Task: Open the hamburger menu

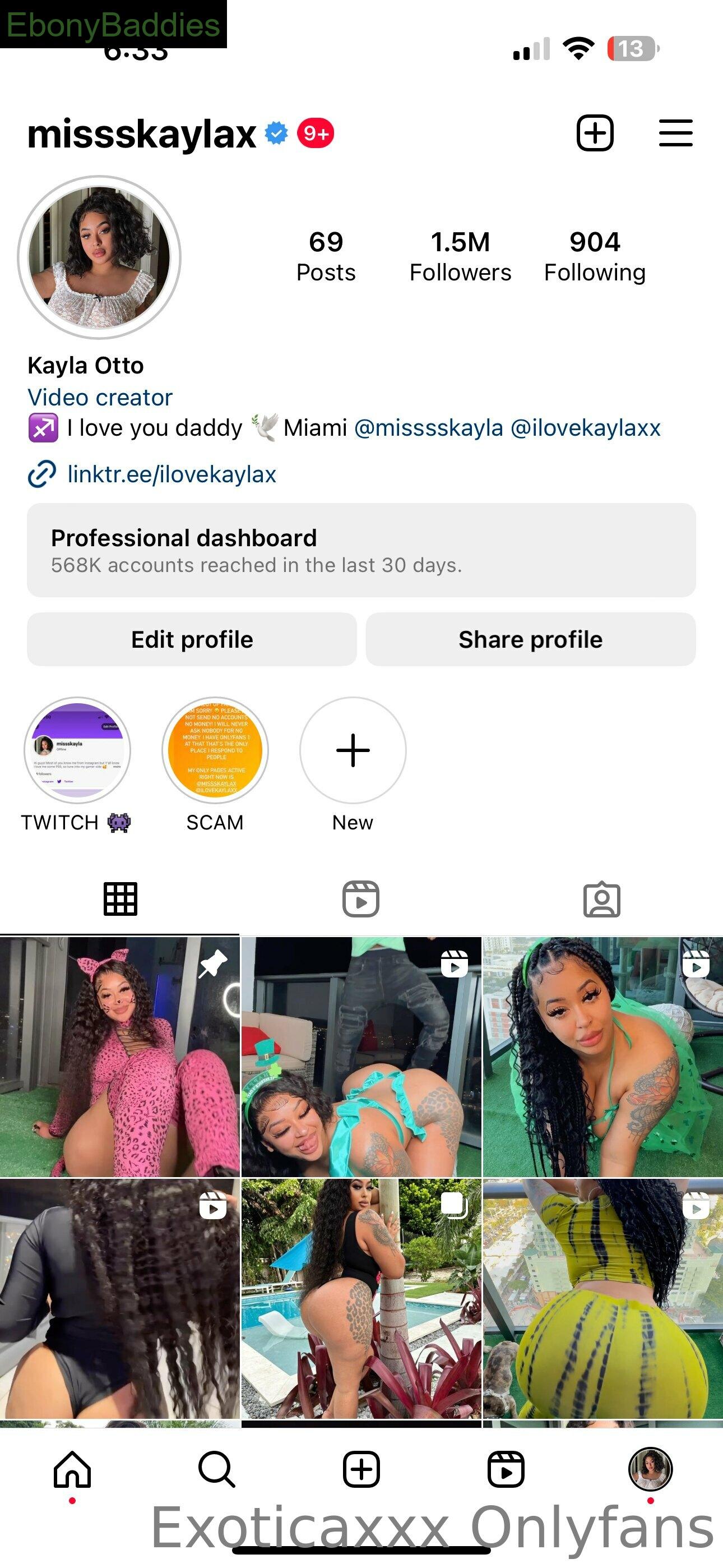Action: point(675,133)
